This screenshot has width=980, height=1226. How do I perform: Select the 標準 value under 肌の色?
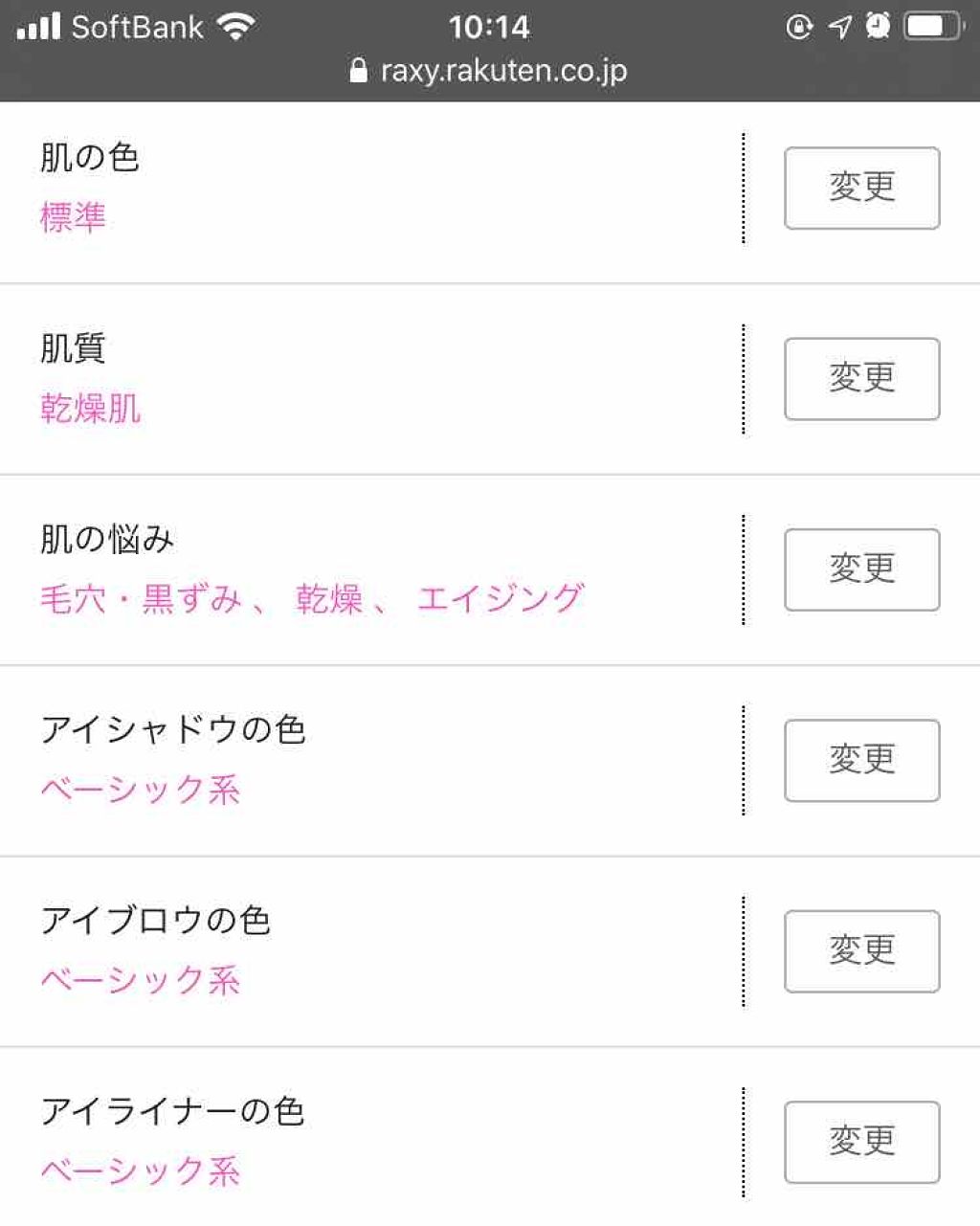pos(72,216)
